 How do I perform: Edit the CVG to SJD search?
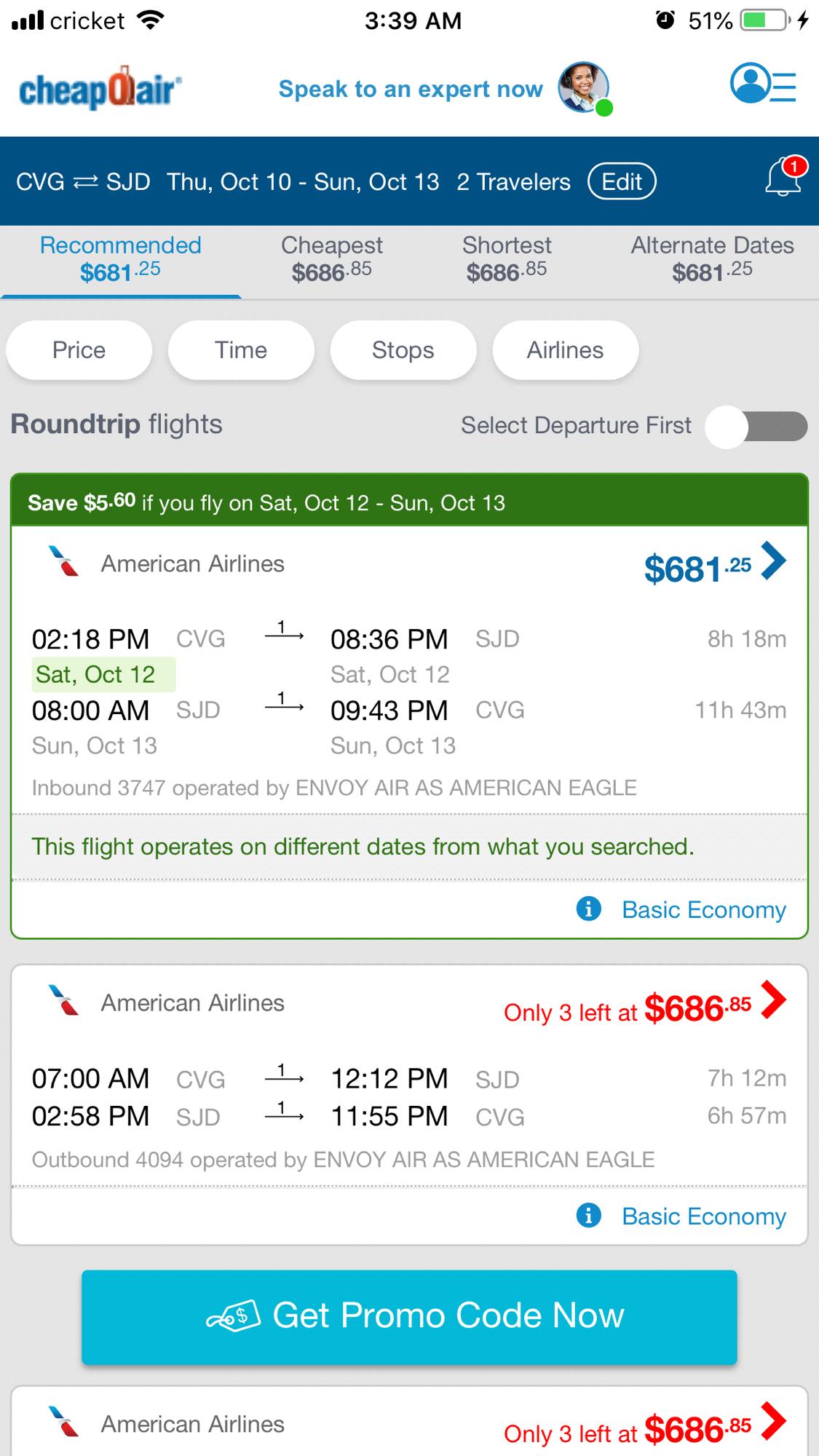click(622, 181)
